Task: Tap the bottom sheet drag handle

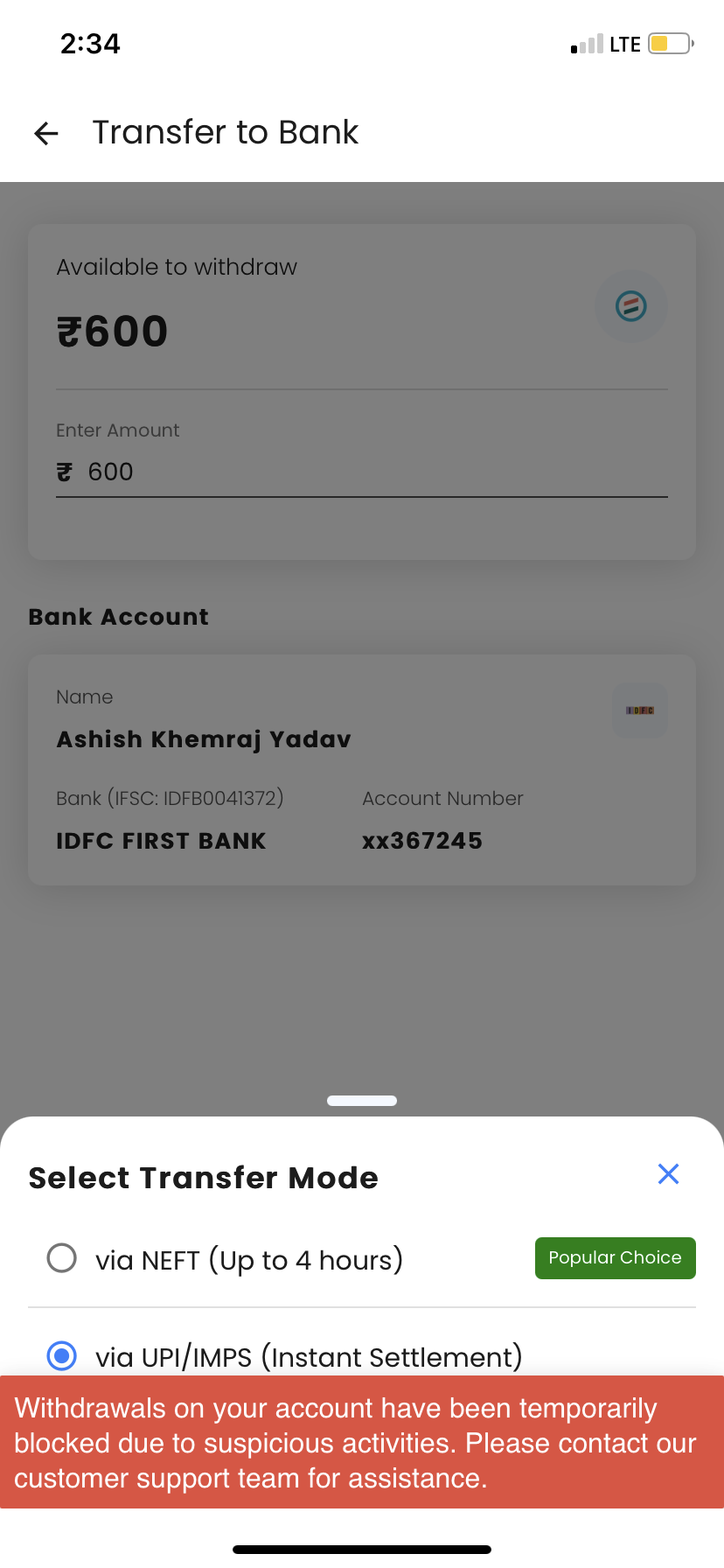Action: [362, 1101]
